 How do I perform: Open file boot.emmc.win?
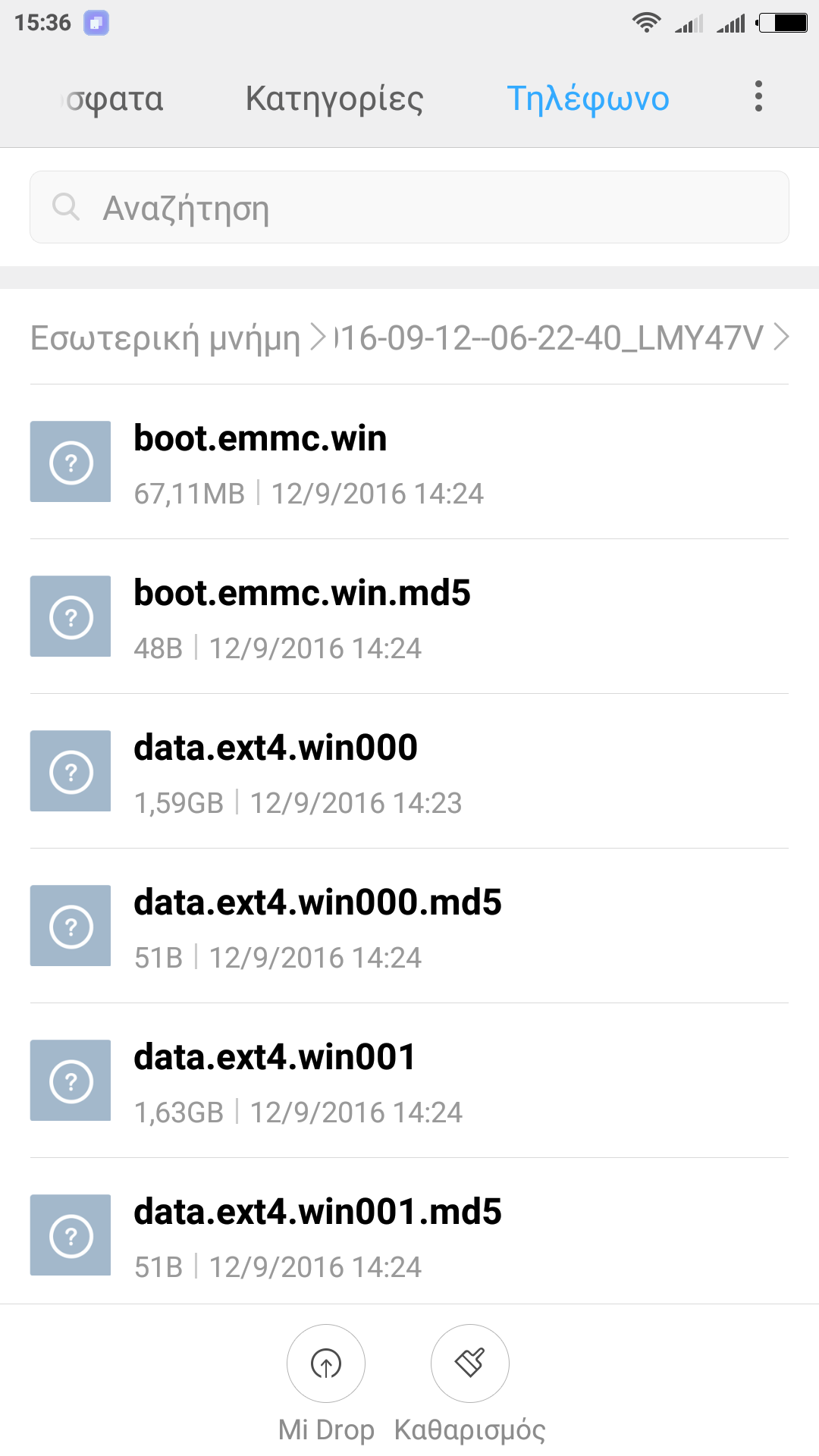pos(409,462)
